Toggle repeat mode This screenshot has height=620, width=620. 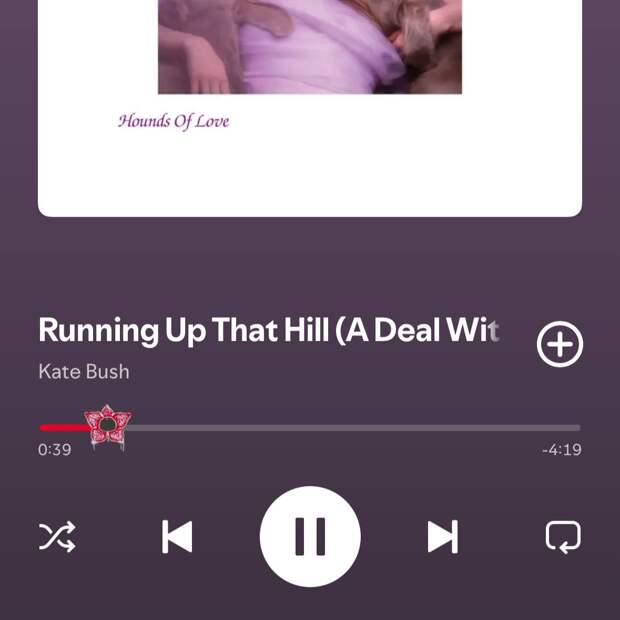pos(563,537)
